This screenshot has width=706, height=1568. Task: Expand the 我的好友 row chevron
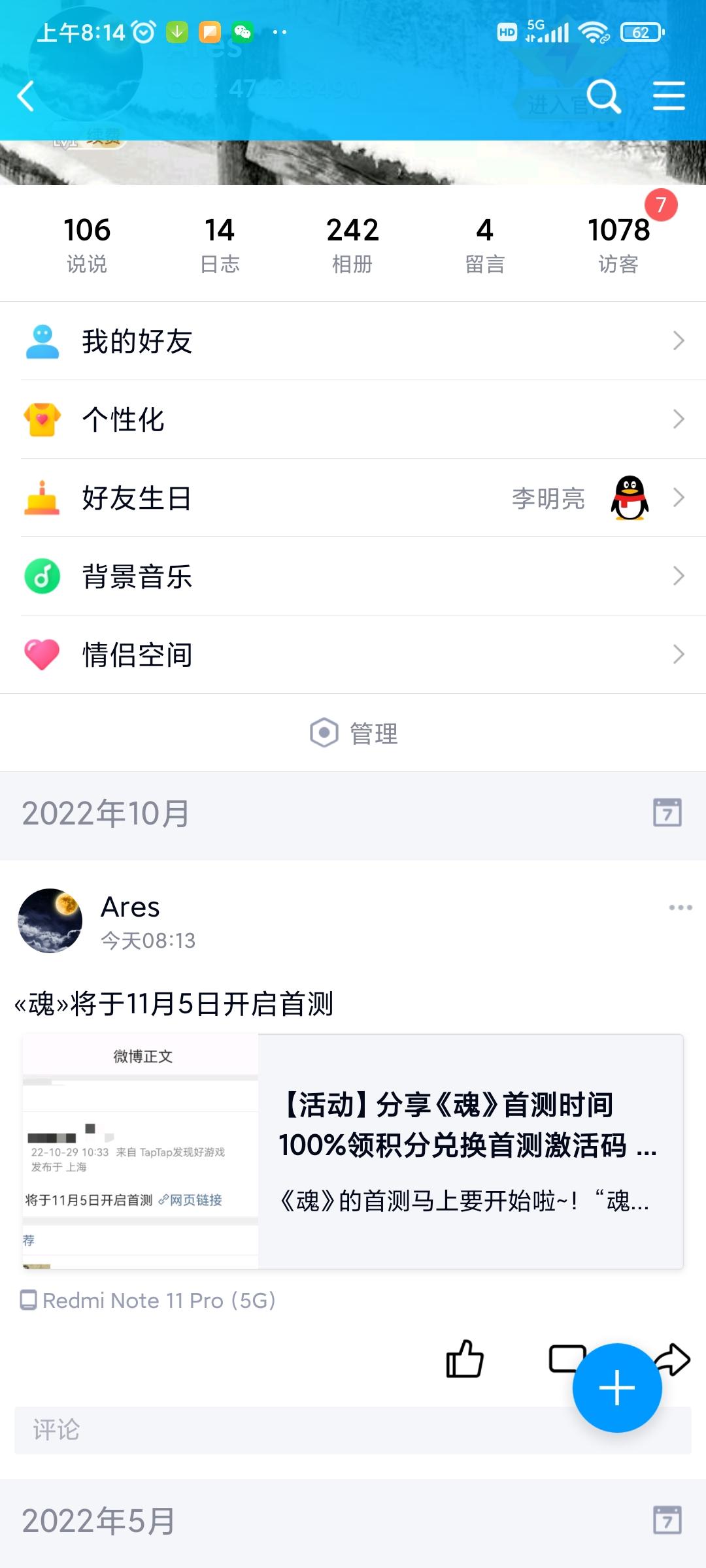(x=679, y=340)
